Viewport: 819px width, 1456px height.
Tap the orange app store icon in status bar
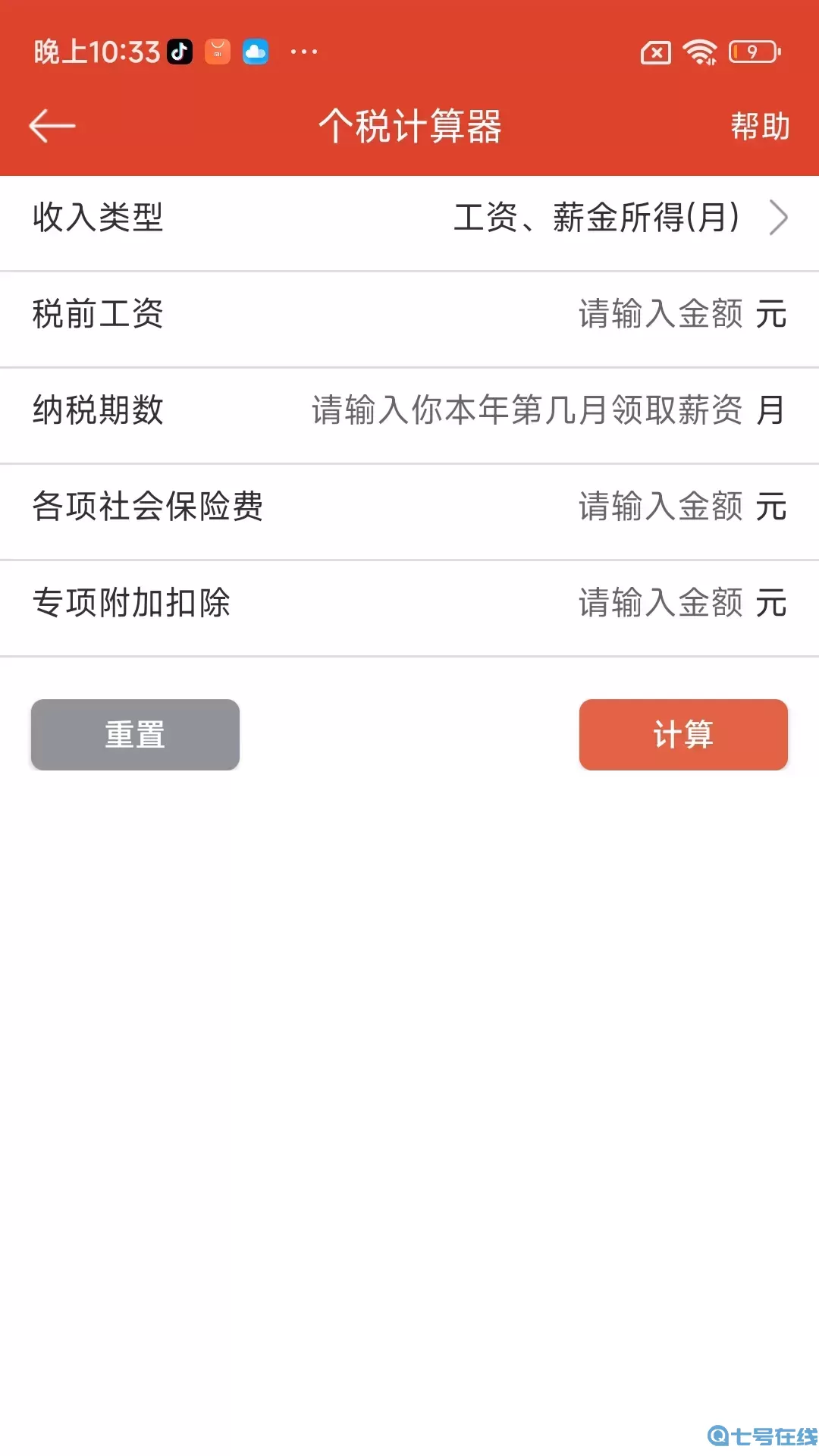218,51
